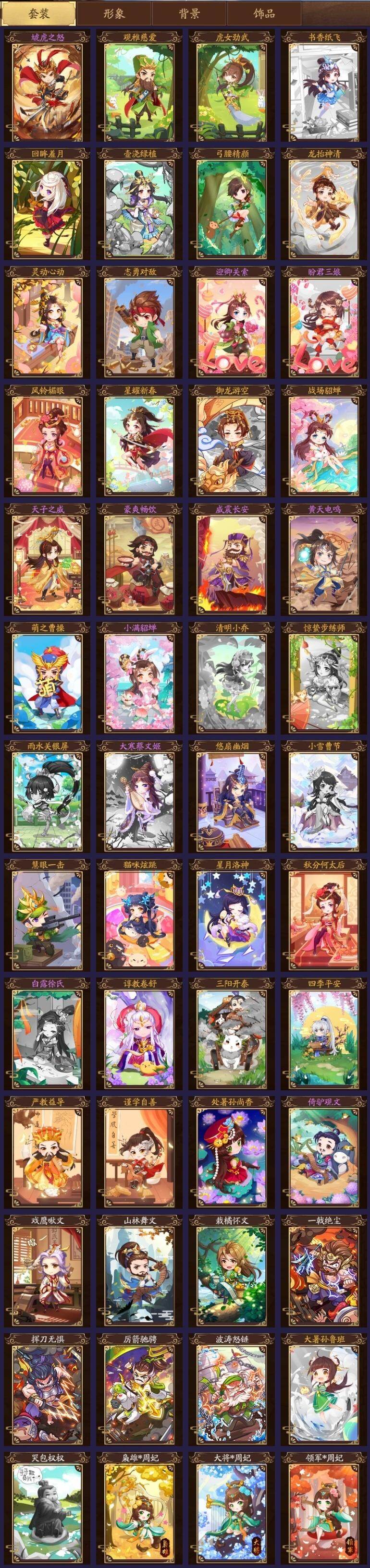Open the 饰品 tab
370x1568 pixels.
(x=264, y=13)
